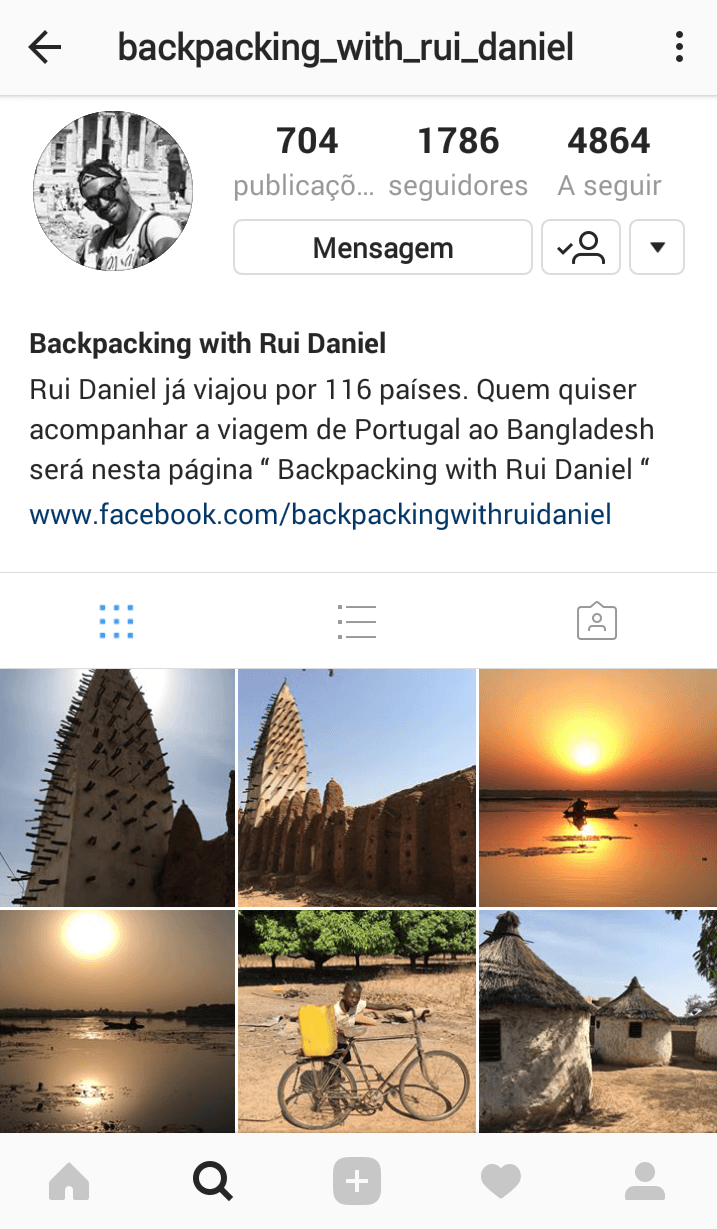Expand suggested accounts dropdown arrow
Image resolution: width=717 pixels, height=1229 pixels.
[657, 247]
